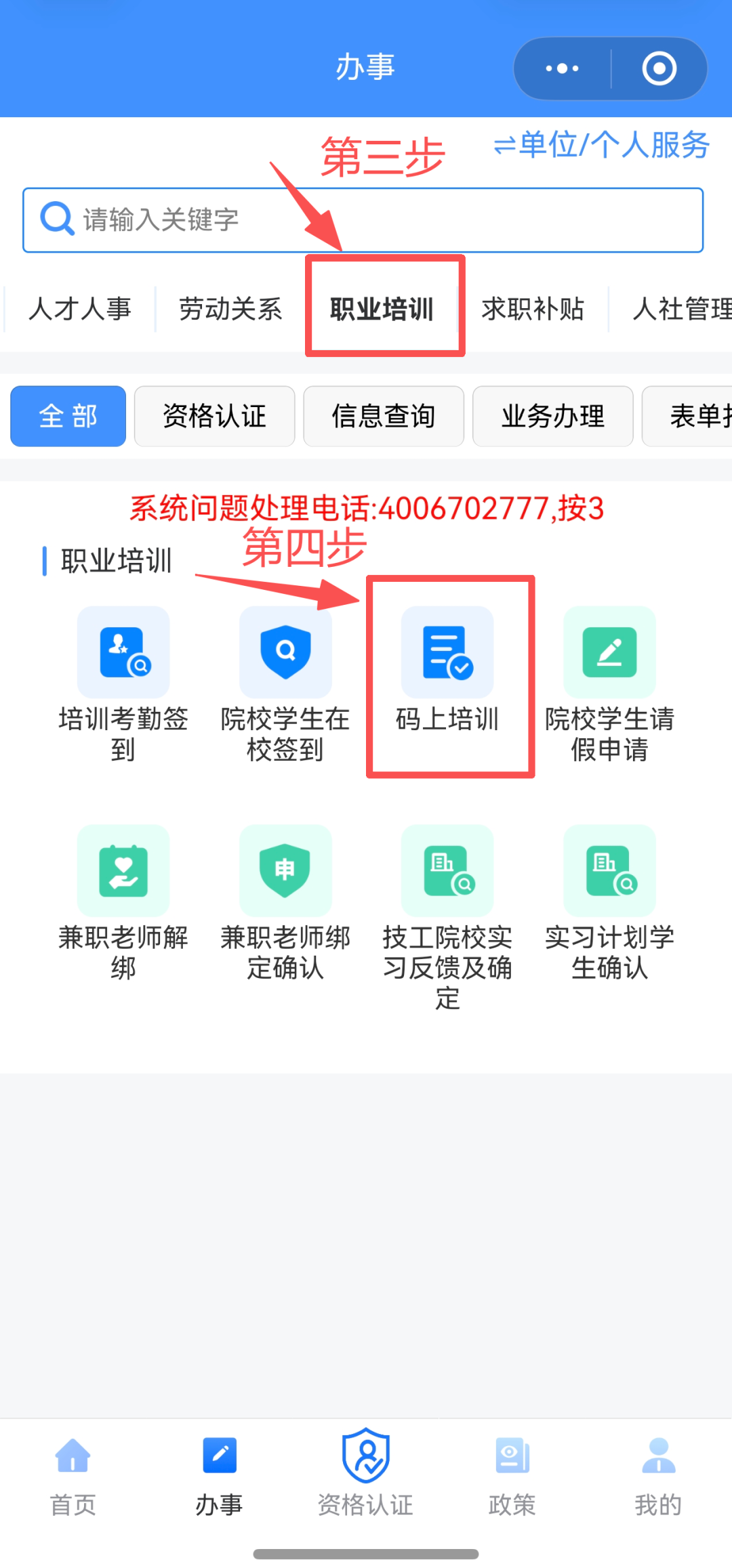Select the 职业培训 tab

[x=382, y=309]
